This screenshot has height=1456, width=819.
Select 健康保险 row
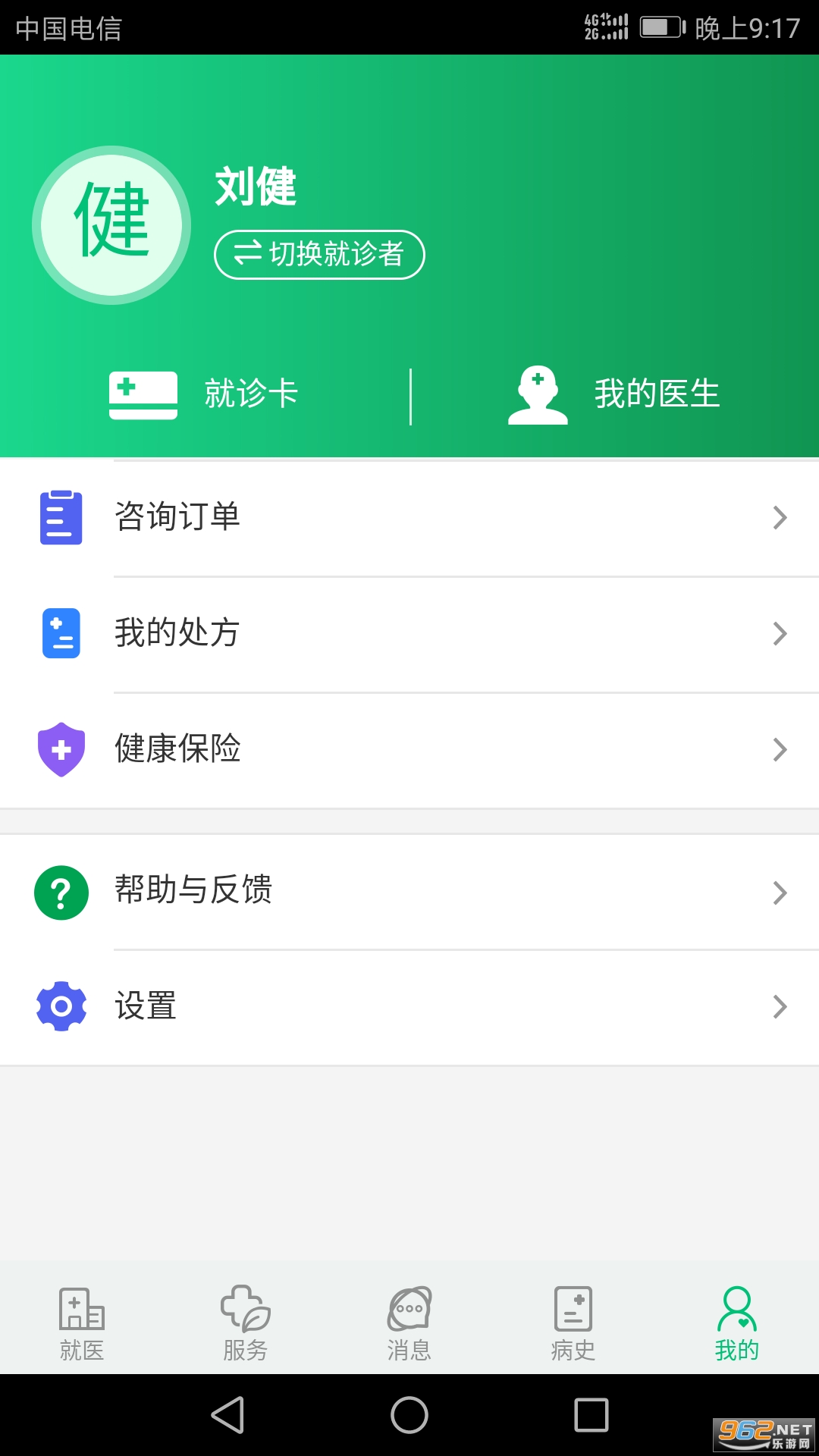409,749
